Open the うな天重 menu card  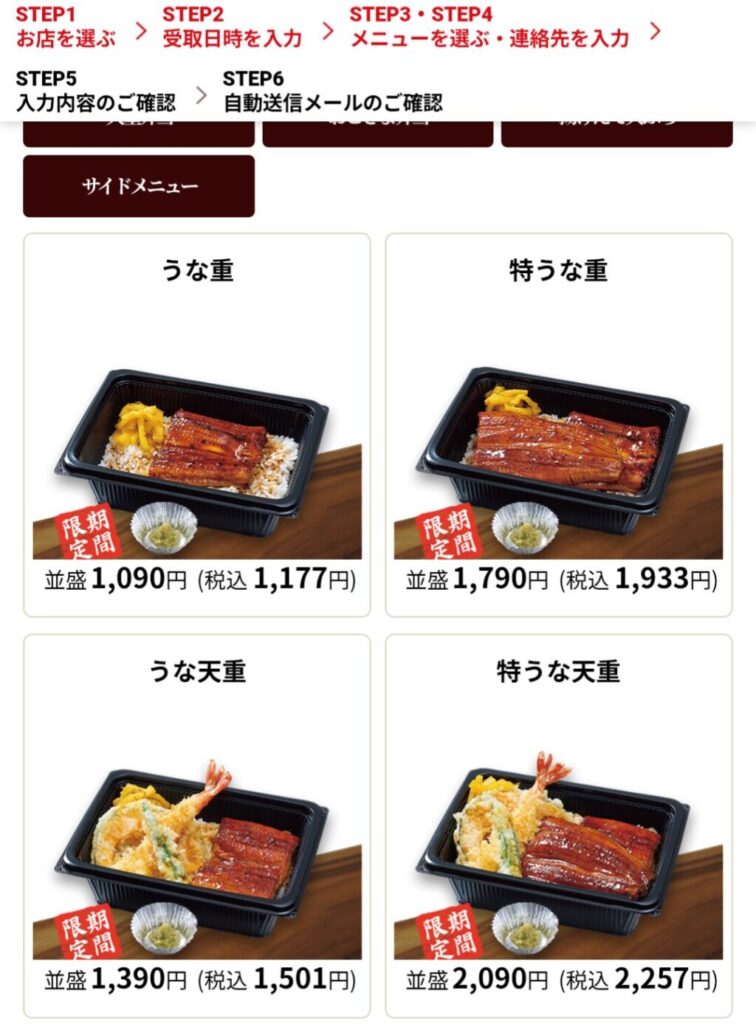coord(197,825)
